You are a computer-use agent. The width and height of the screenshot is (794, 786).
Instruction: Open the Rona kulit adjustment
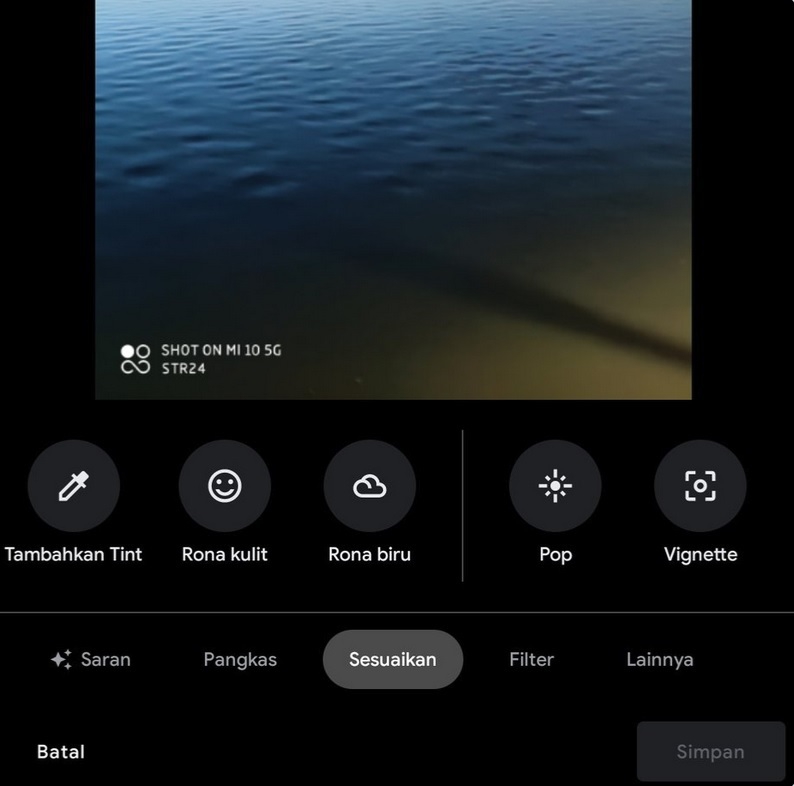224,487
